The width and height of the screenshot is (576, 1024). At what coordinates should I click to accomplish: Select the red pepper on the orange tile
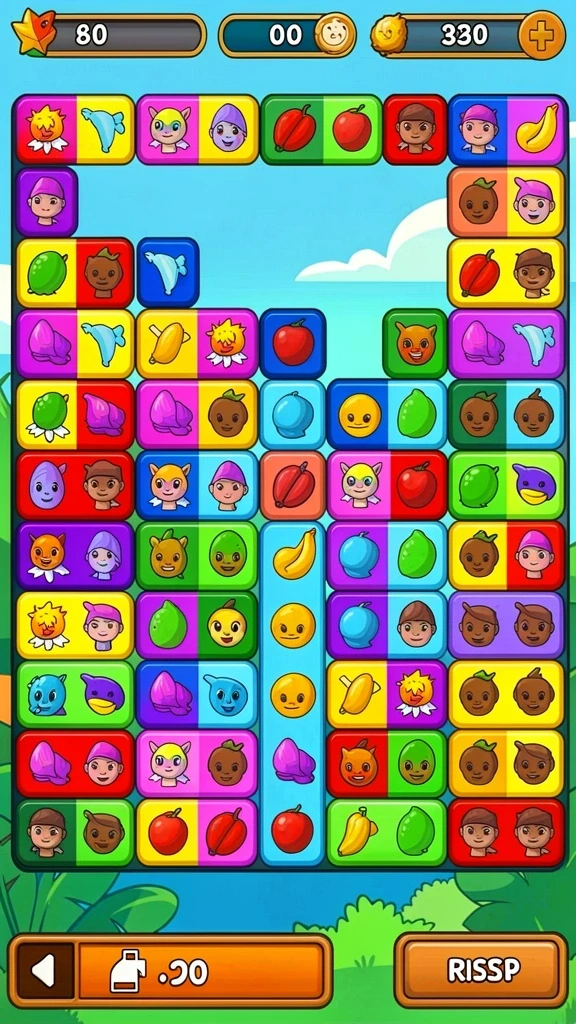tap(293, 485)
